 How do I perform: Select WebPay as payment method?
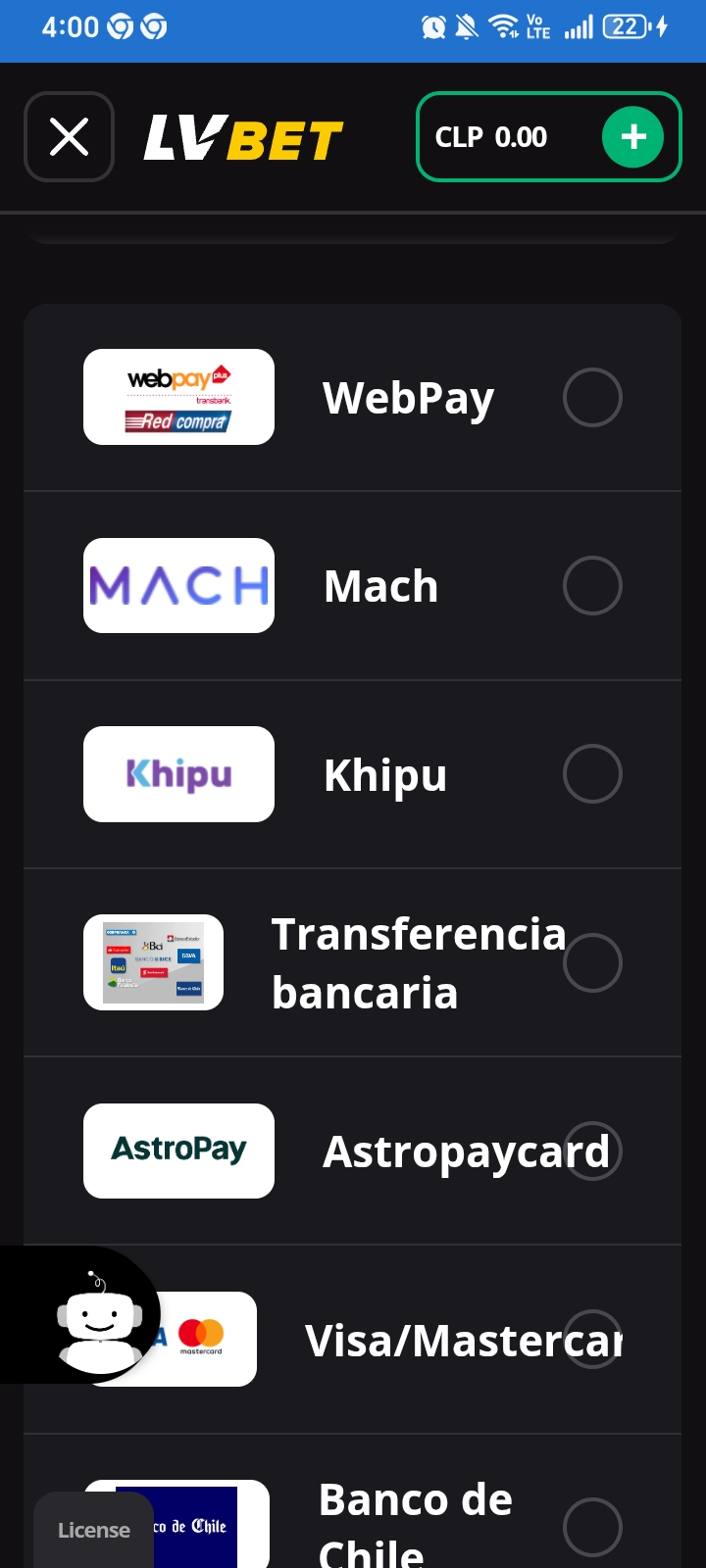click(592, 398)
